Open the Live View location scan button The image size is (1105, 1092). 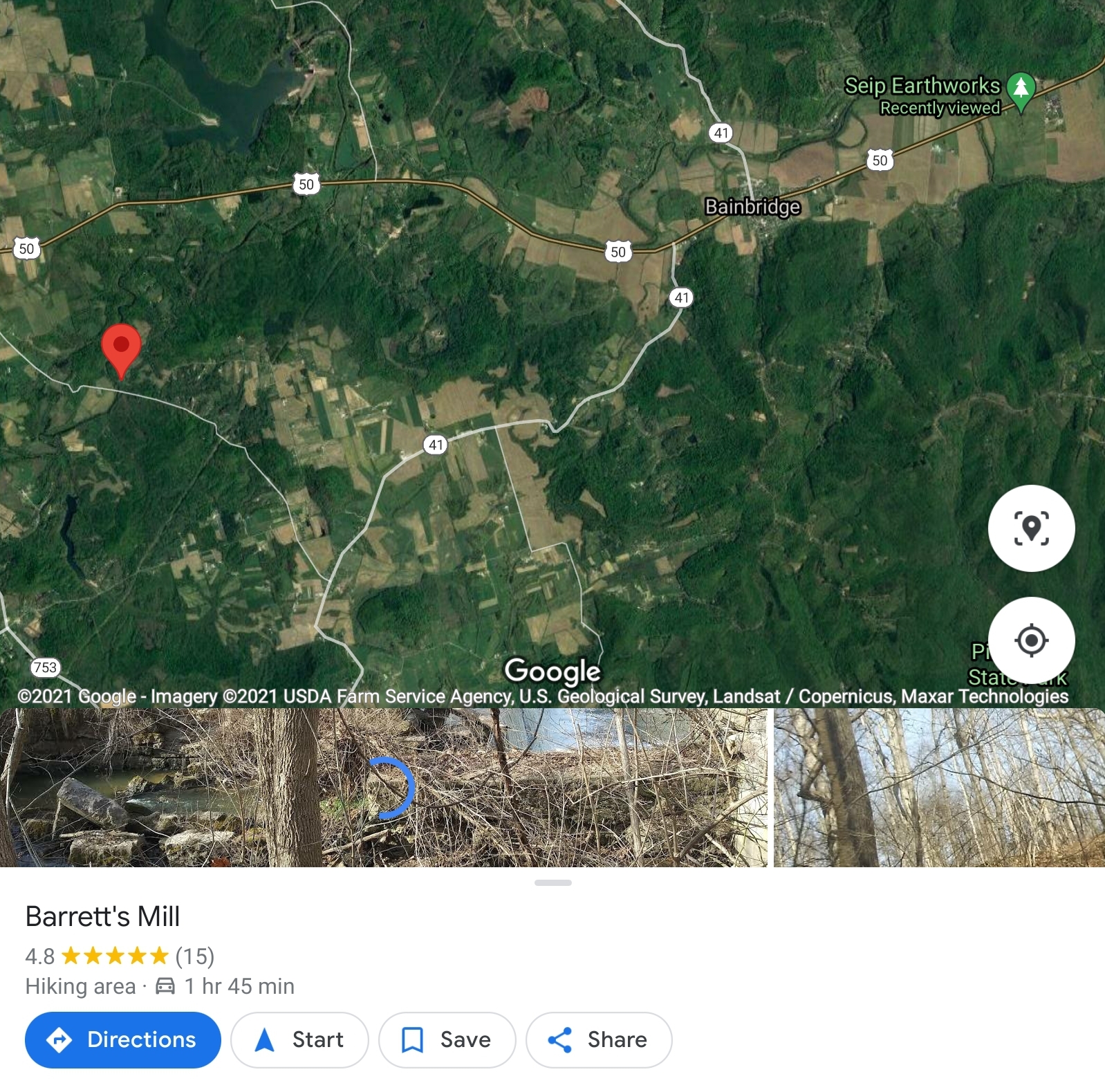point(1031,528)
